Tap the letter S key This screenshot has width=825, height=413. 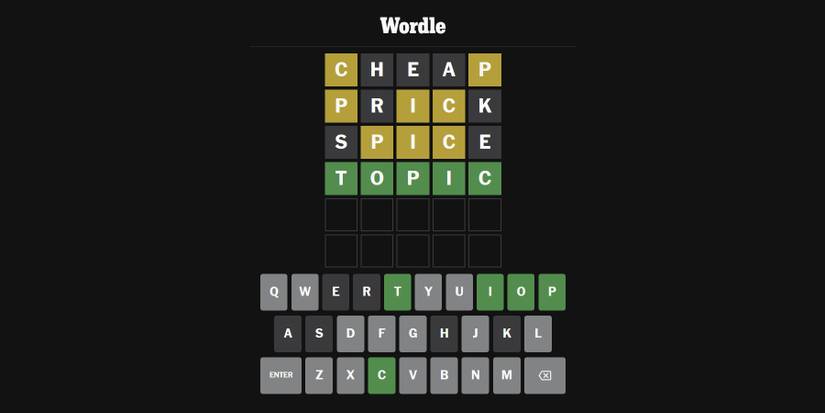point(319,334)
